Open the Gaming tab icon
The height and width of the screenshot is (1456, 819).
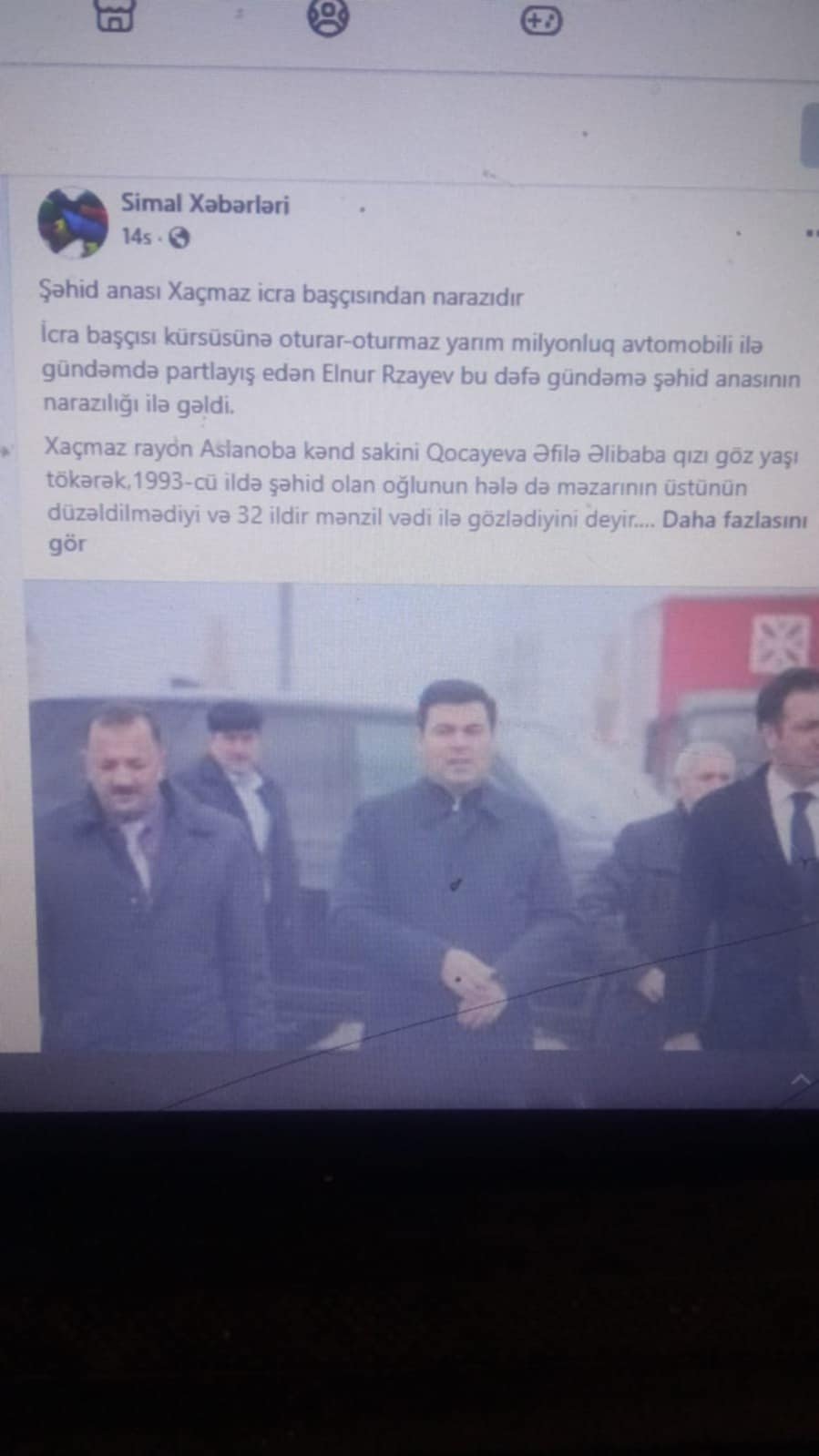(541, 19)
